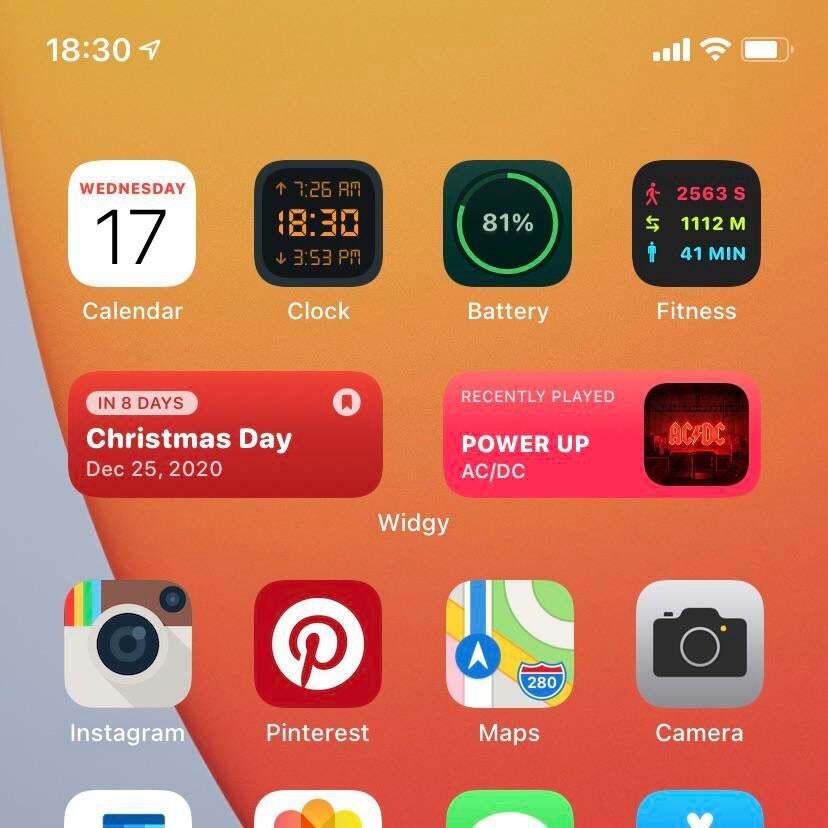
Task: Open the Fitness widget
Action: point(696,224)
